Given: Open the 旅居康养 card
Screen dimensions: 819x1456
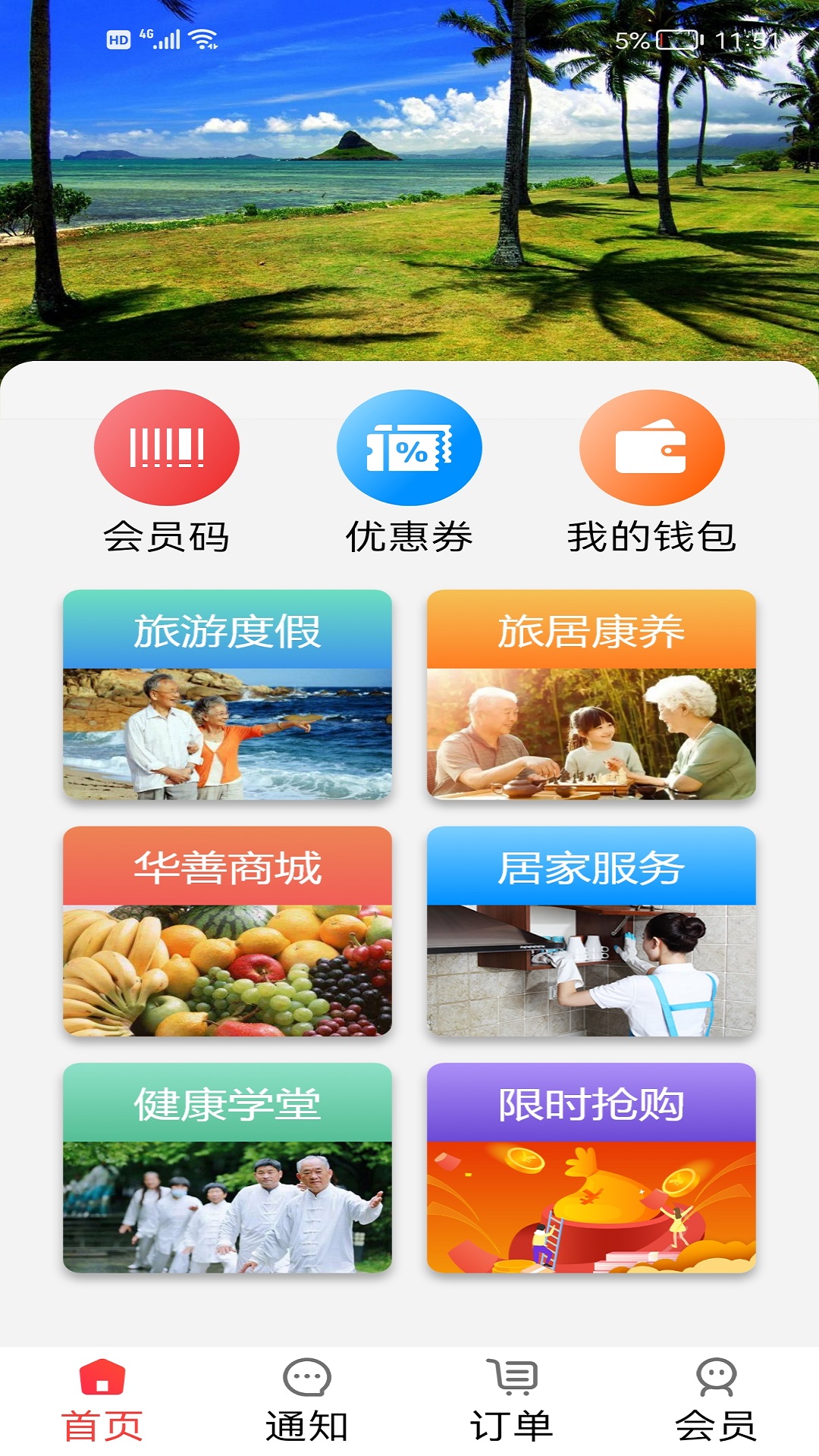Looking at the screenshot, I should (591, 695).
